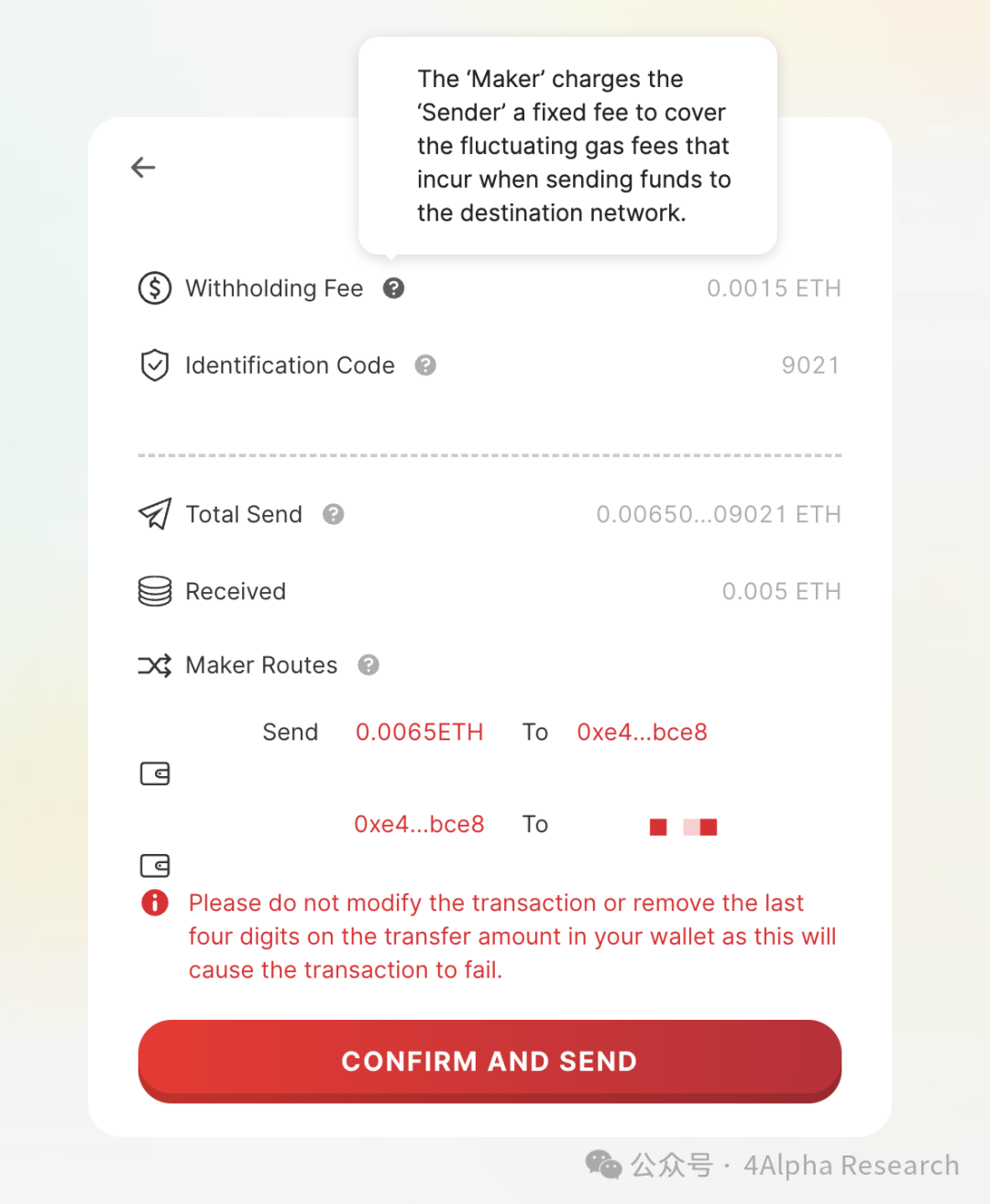Image resolution: width=990 pixels, height=1204 pixels.
Task: Tap the help icon next to Withholding Fee
Action: click(393, 289)
